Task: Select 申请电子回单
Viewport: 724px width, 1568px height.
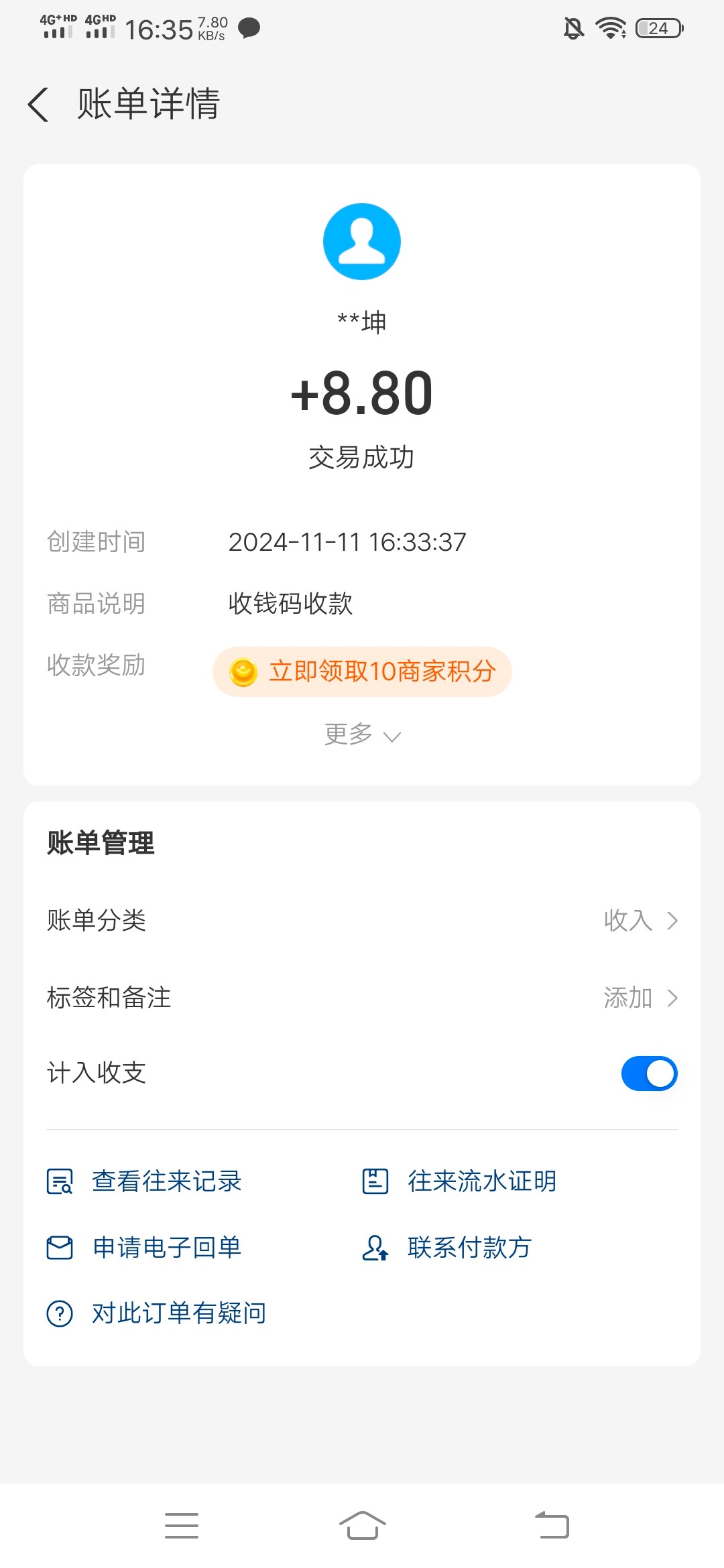Action: (144, 1248)
